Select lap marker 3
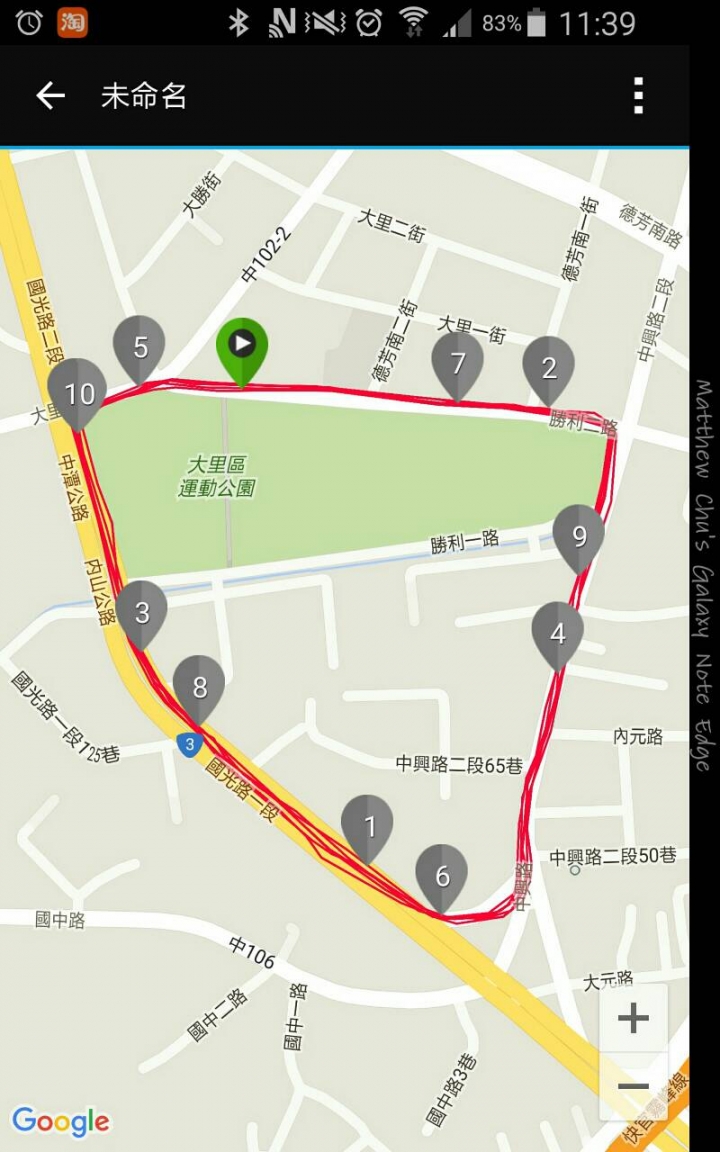The height and width of the screenshot is (1152, 720). point(142,611)
